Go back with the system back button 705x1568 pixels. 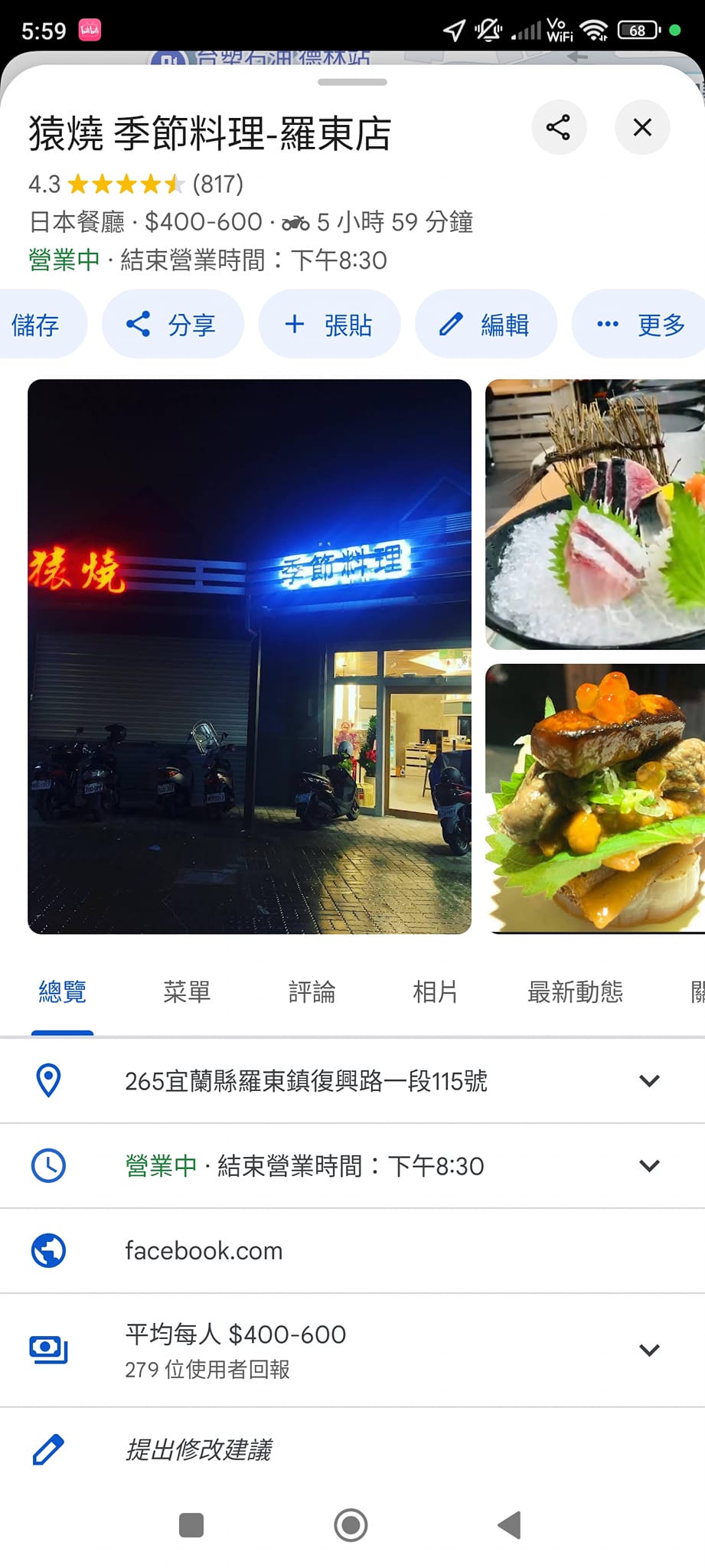pyautogui.click(x=510, y=1525)
